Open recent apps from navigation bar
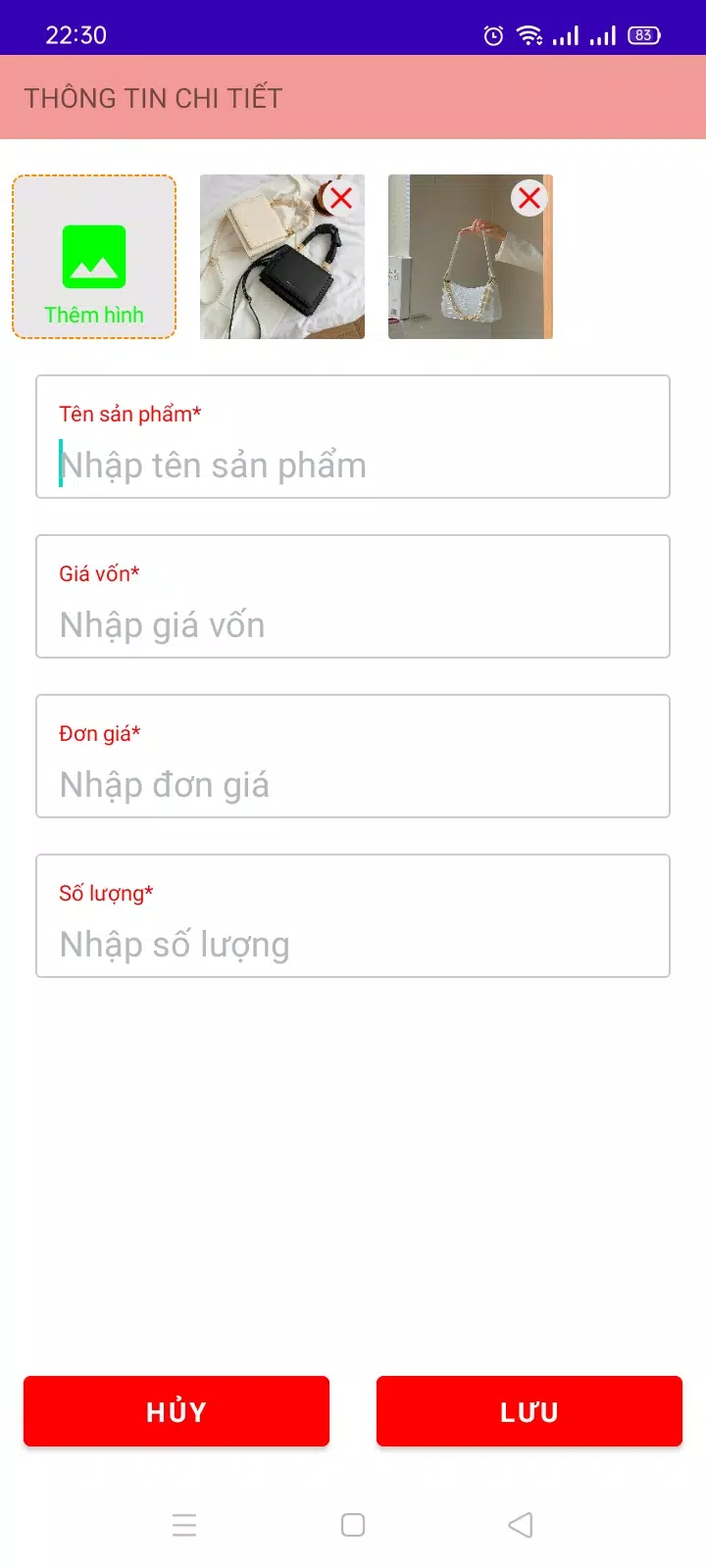 coord(184,1525)
